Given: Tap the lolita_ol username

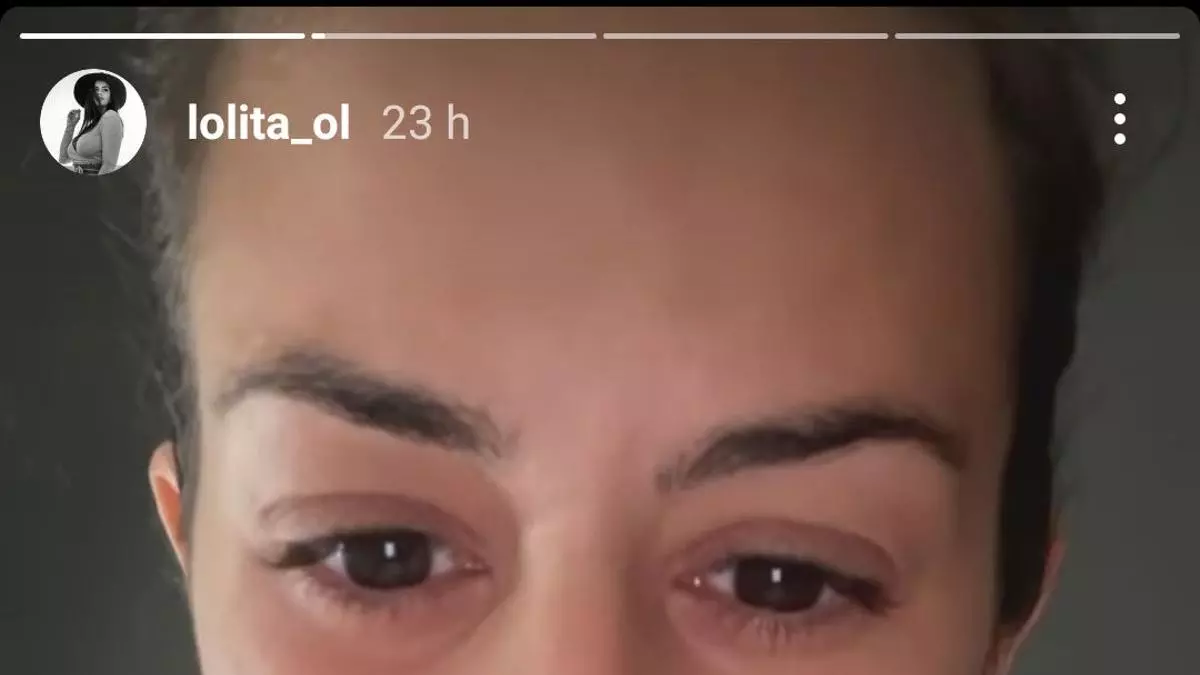Looking at the screenshot, I should click(x=268, y=124).
